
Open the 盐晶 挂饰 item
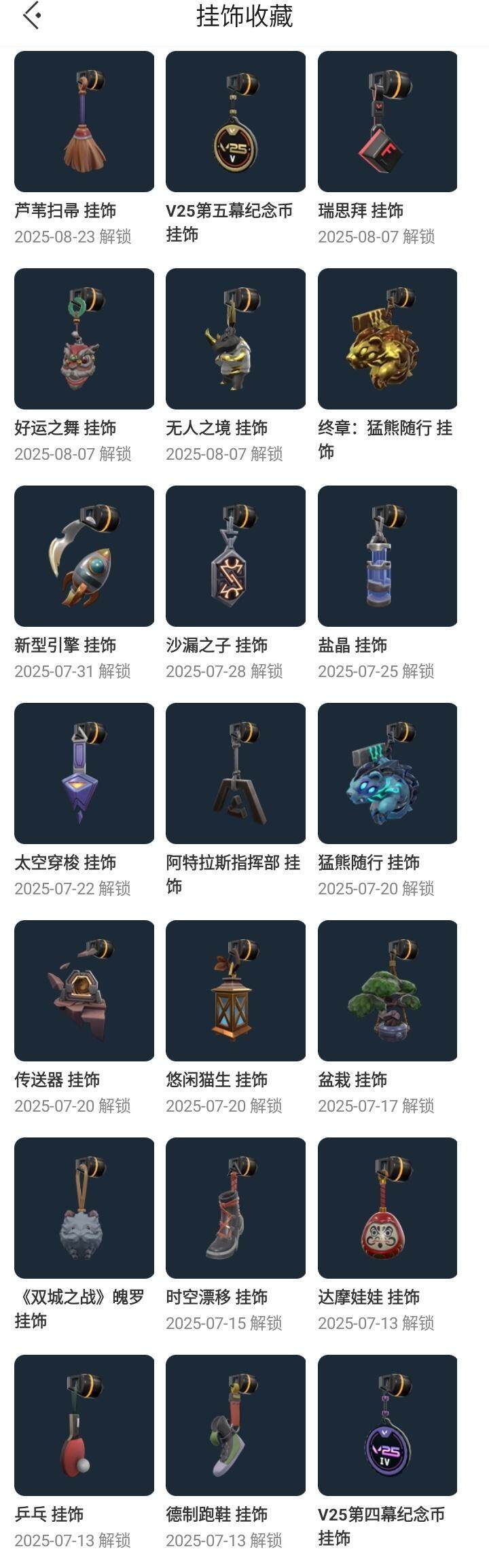pyautogui.click(x=387, y=556)
